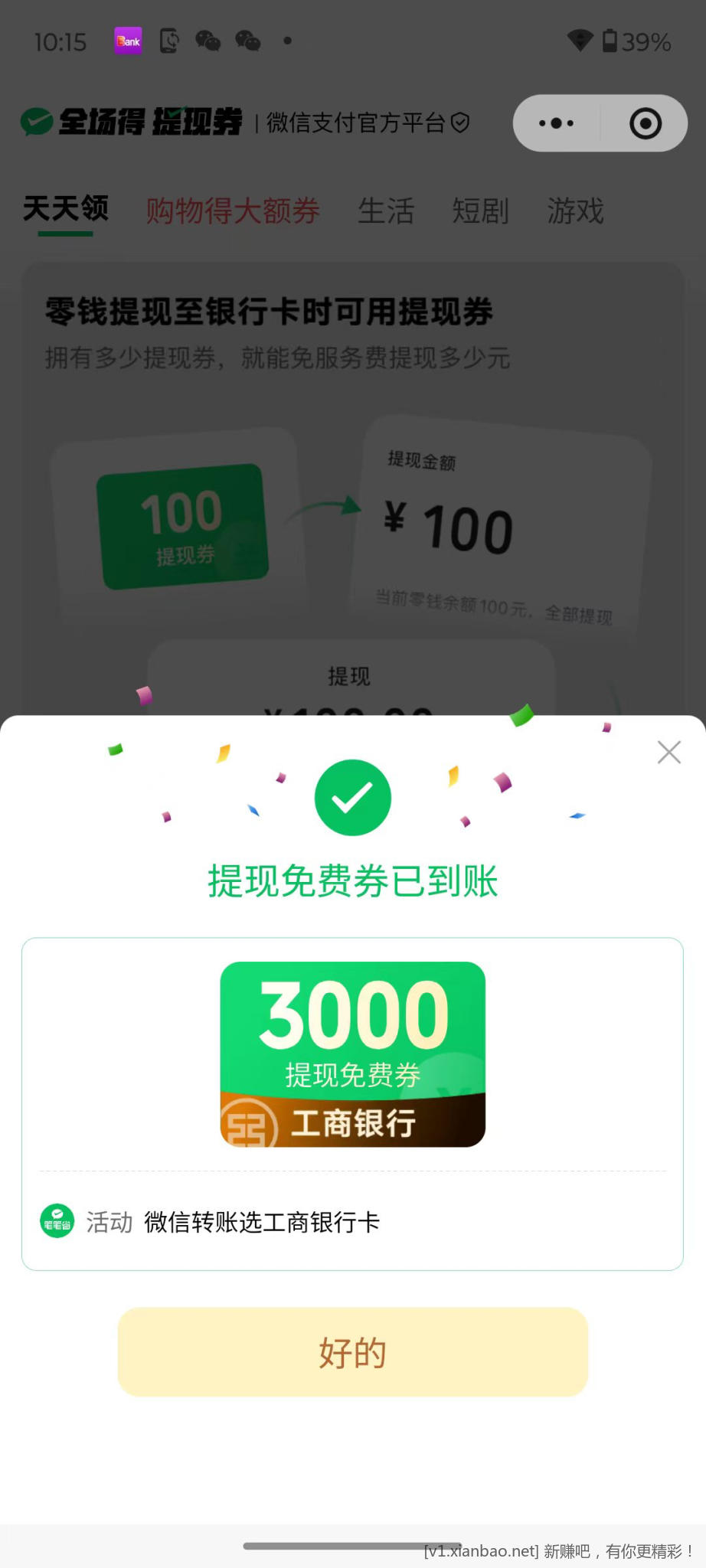The height and width of the screenshot is (1568, 706).
Task: Switch to the 生活 tab
Action: coord(387,211)
